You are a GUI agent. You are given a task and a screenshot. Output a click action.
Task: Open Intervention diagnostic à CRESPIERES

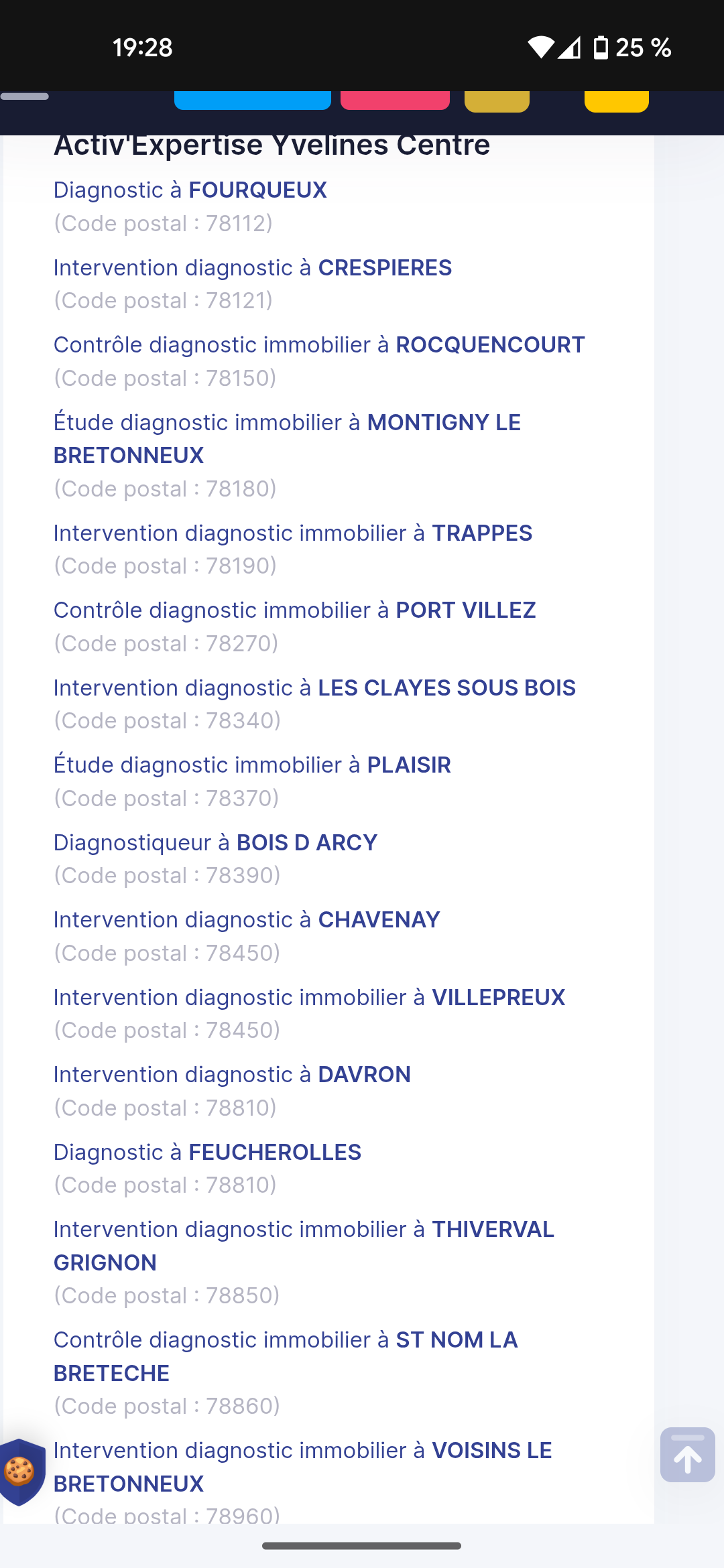pyautogui.click(x=253, y=268)
